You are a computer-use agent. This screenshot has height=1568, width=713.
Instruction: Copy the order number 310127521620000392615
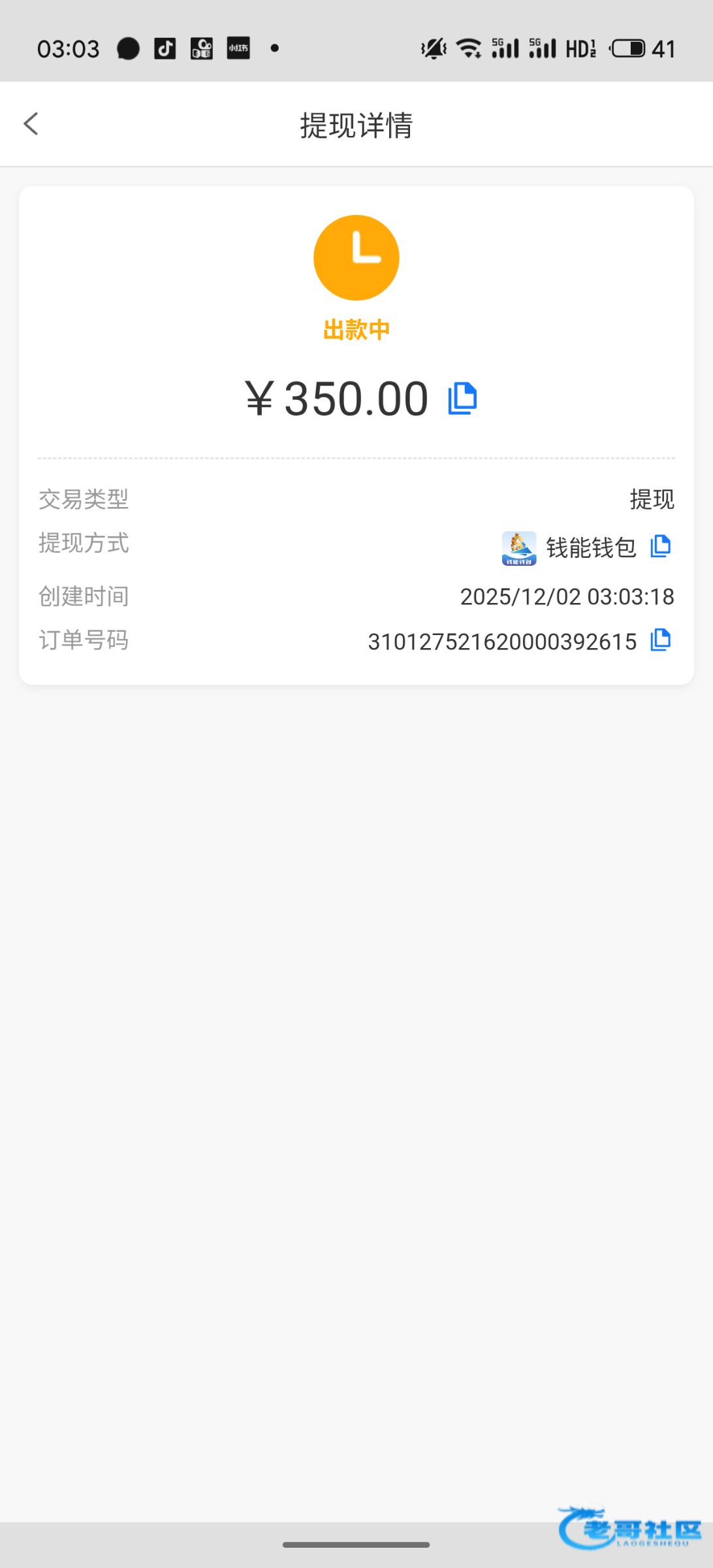[660, 640]
